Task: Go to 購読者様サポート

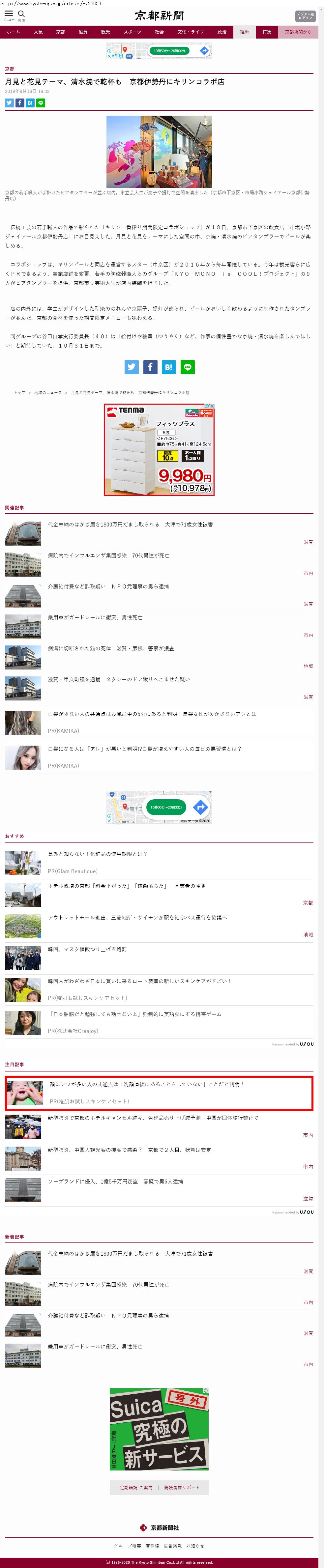Action: pos(182,1487)
